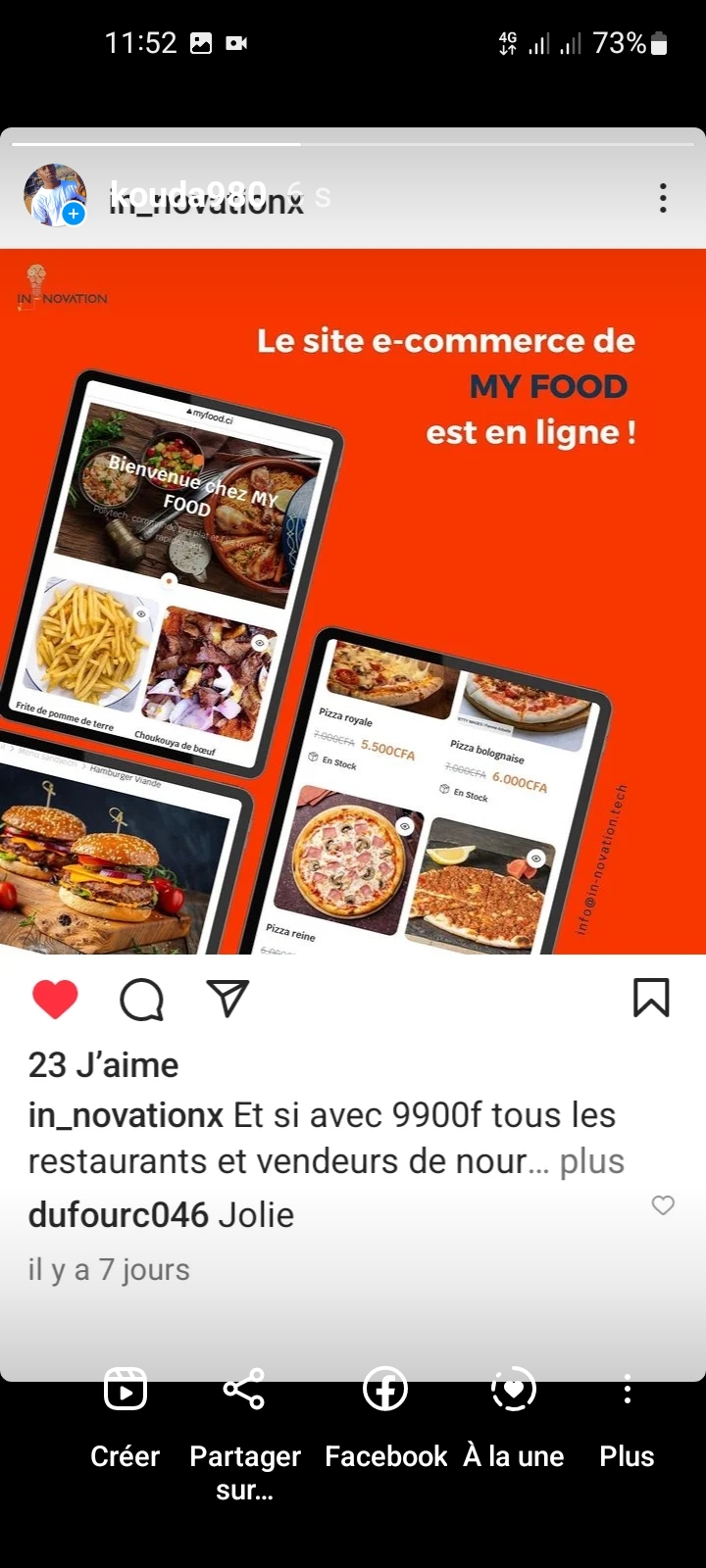Open the story overflow menu at top

click(663, 198)
